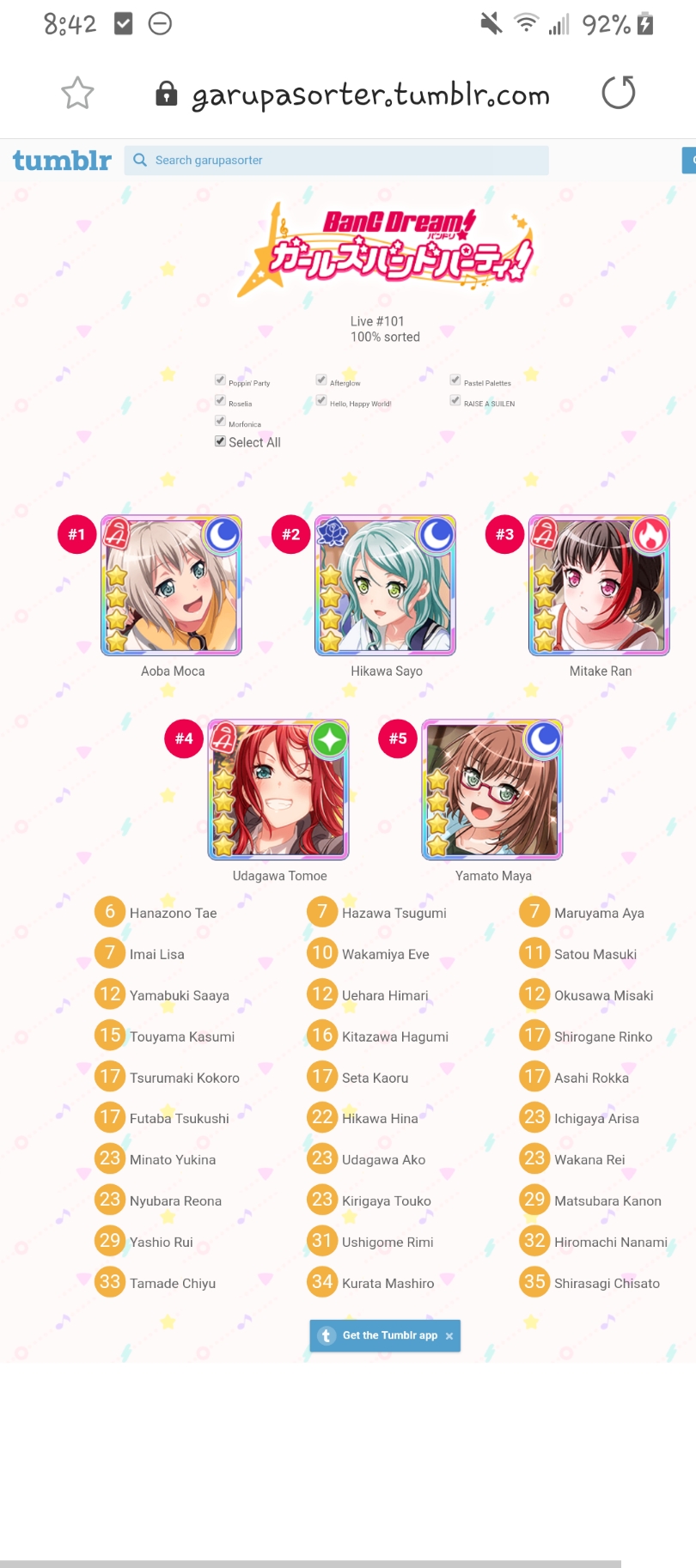Toggle the Select All checkbox

pyautogui.click(x=220, y=441)
